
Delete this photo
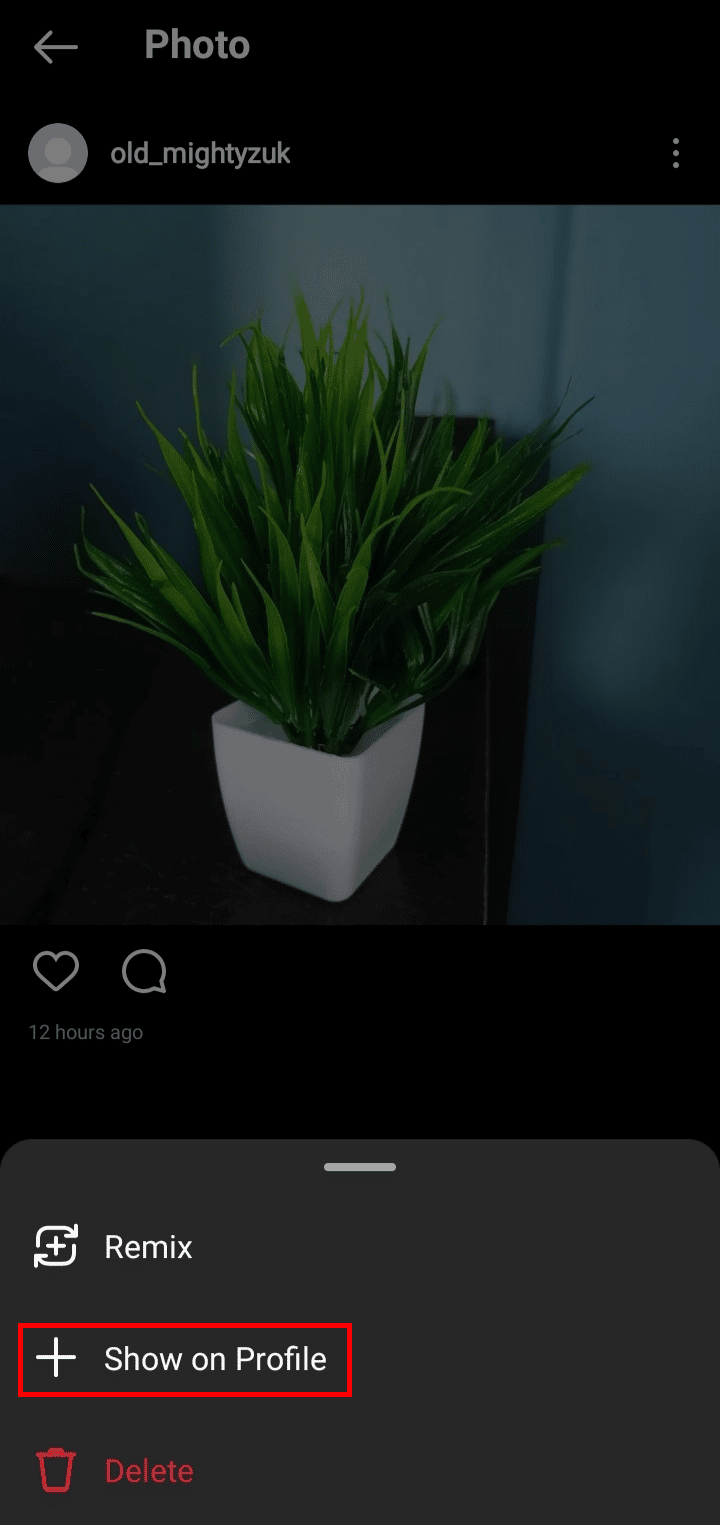(x=148, y=1471)
